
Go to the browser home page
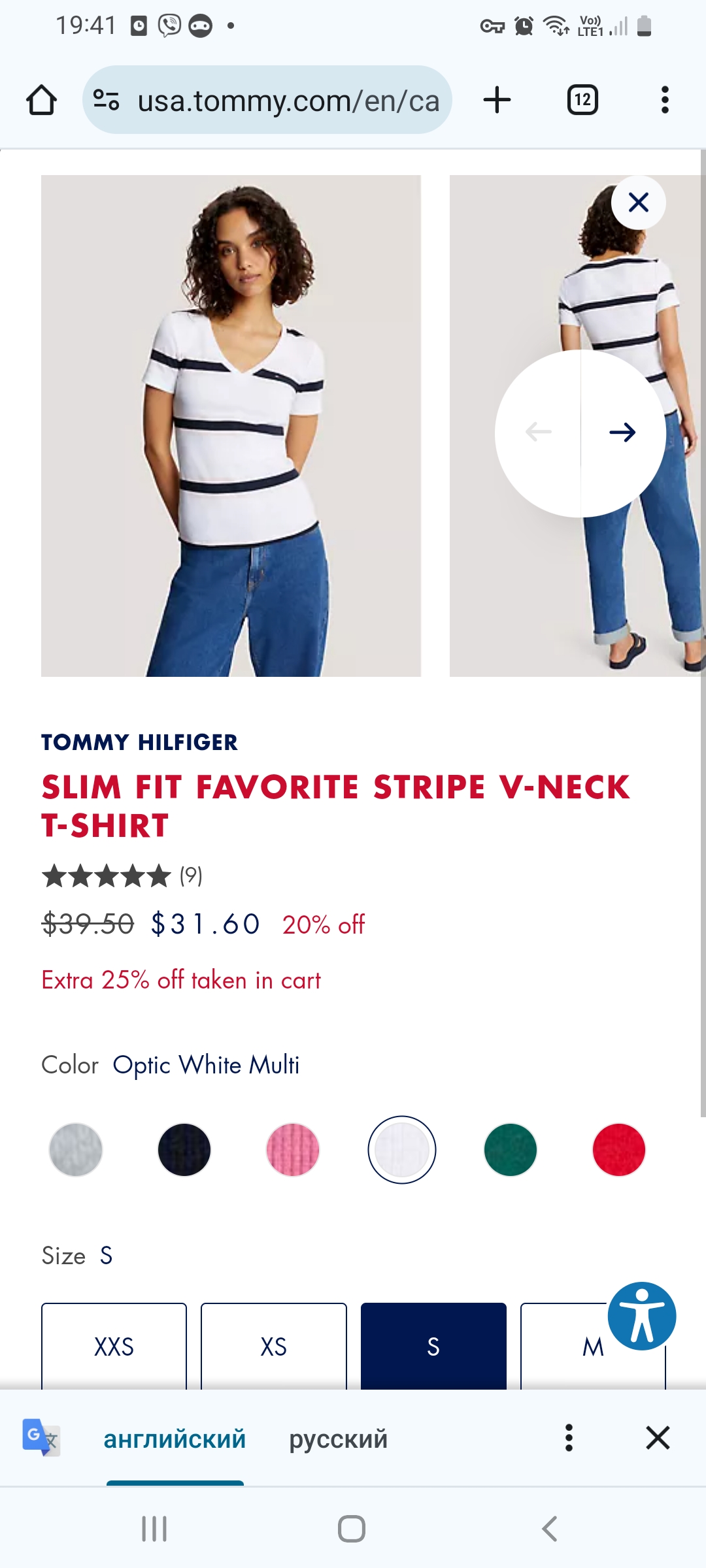(x=41, y=101)
